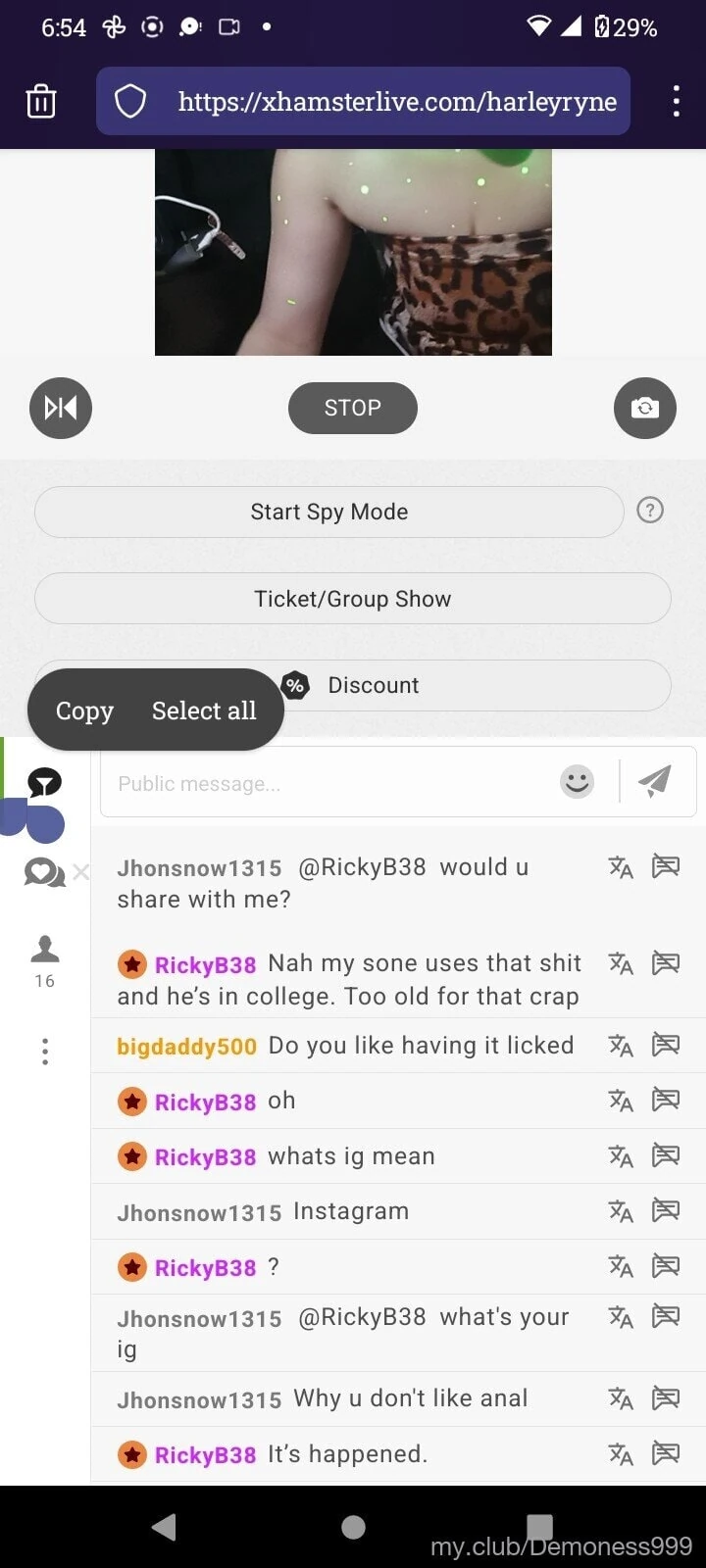Viewport: 706px width, 1568px height.
Task: Go back with system back button
Action: click(164, 1527)
